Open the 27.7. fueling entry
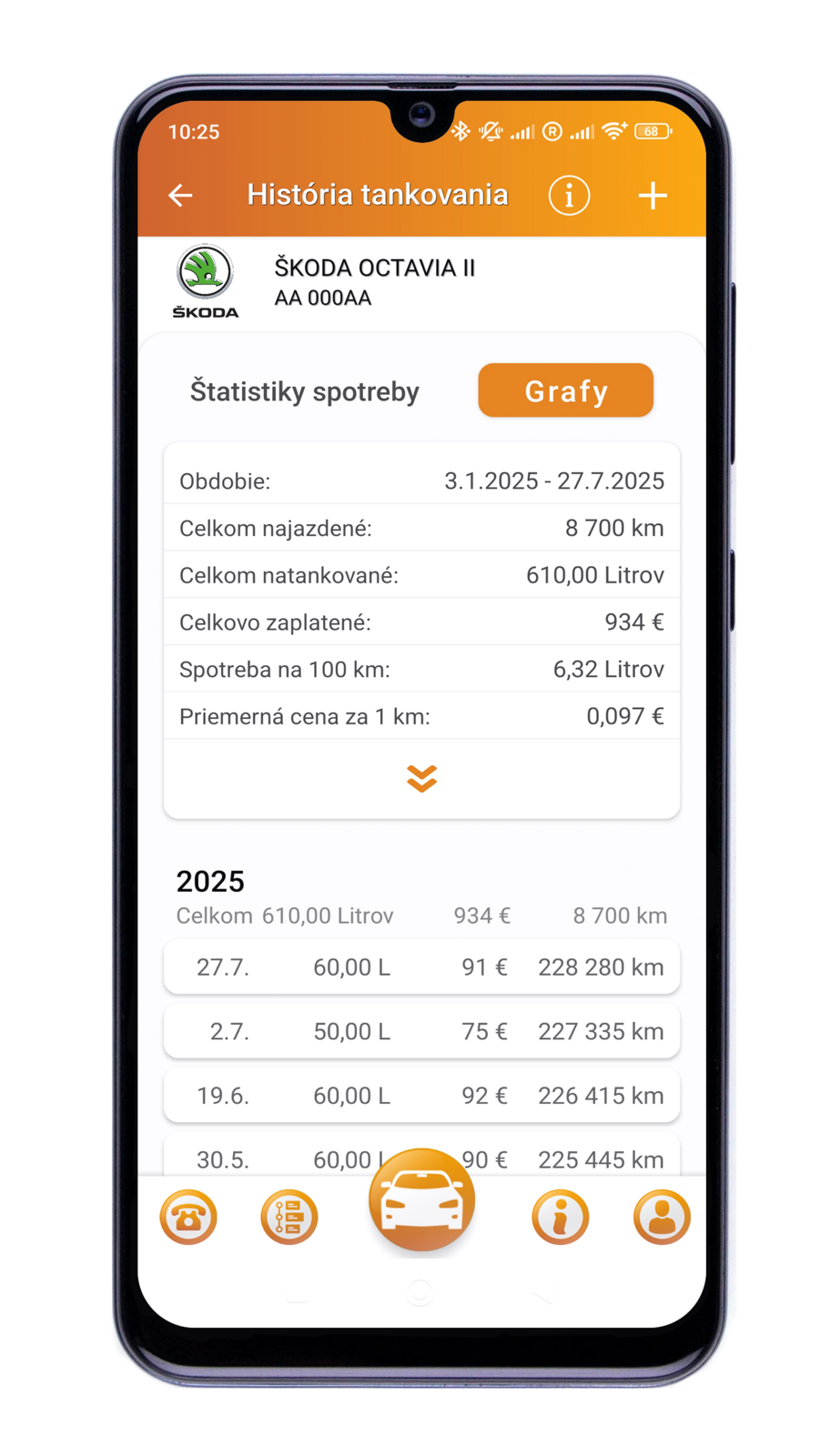 (421, 967)
